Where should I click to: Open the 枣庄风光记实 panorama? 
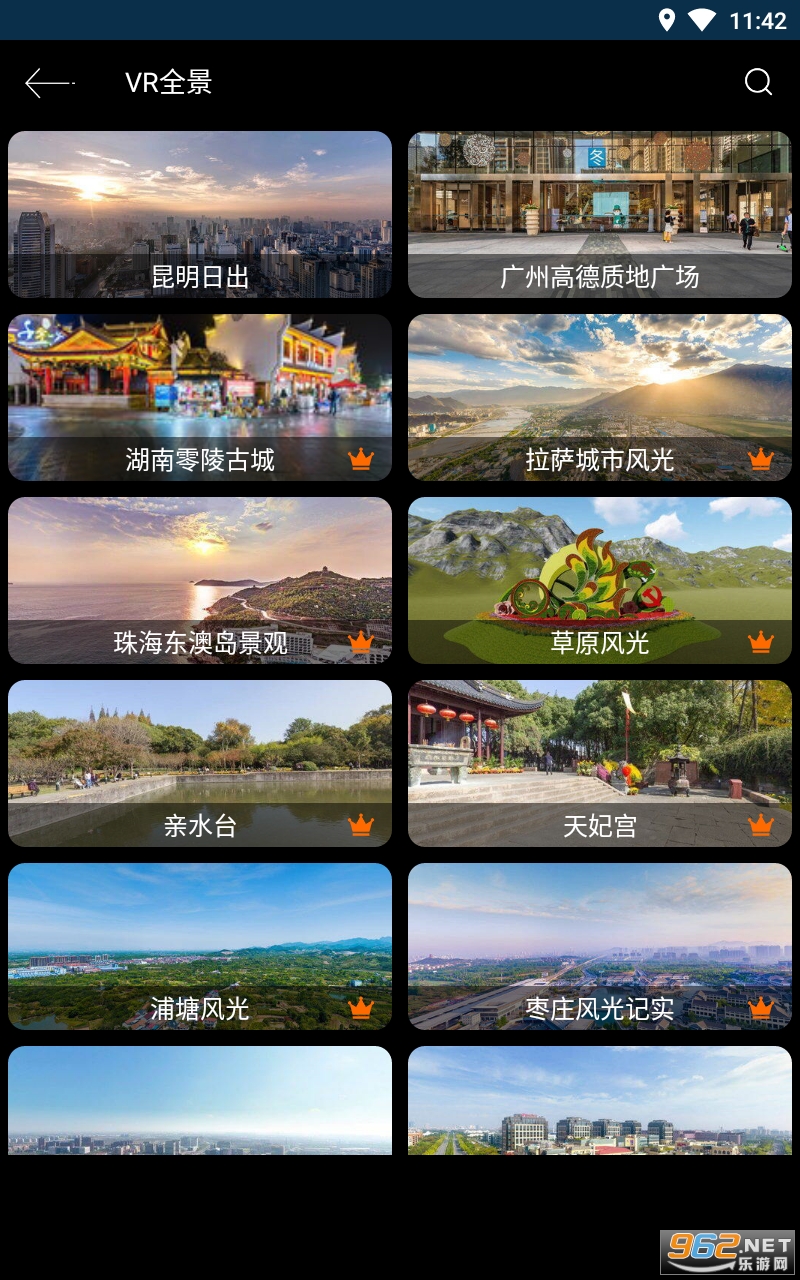tap(600, 946)
